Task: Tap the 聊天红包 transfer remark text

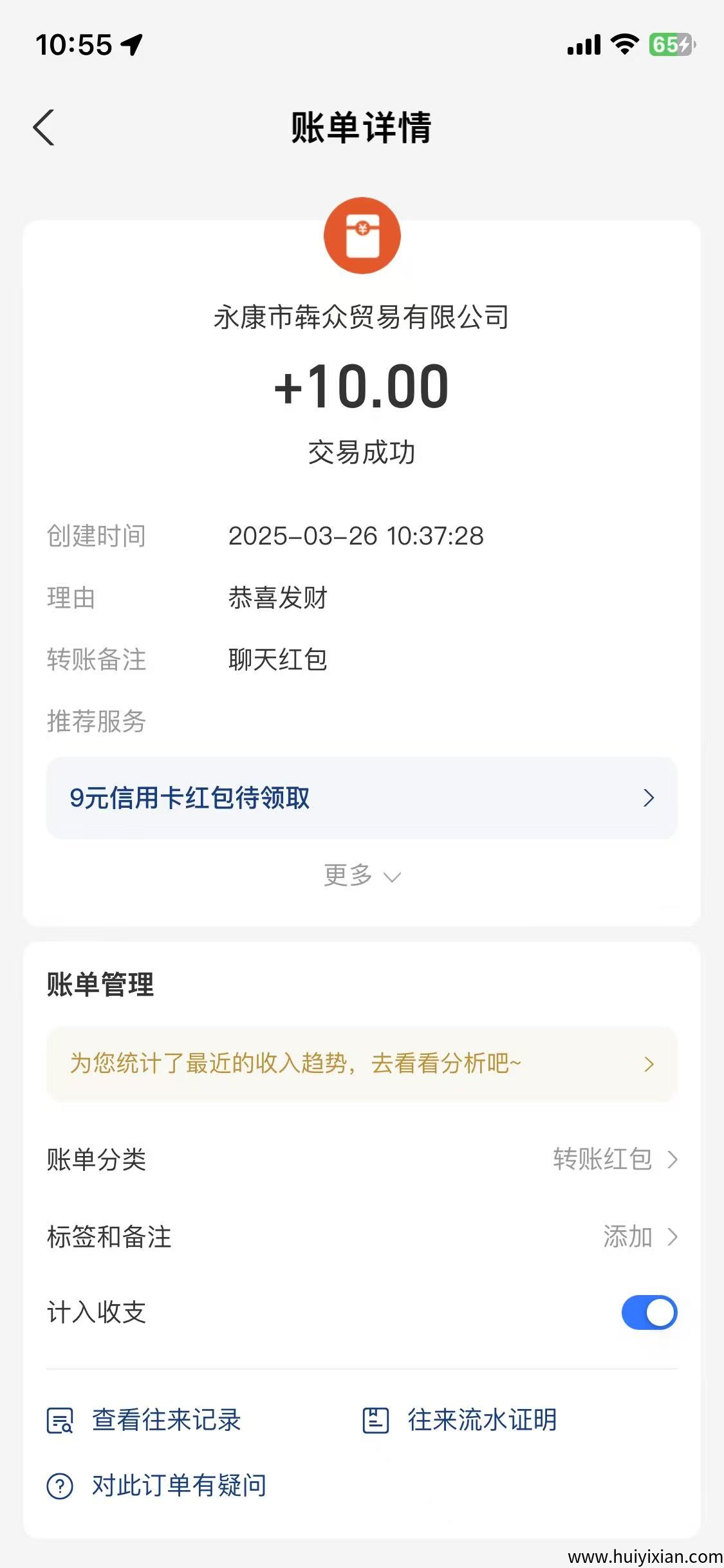Action: pos(278,660)
